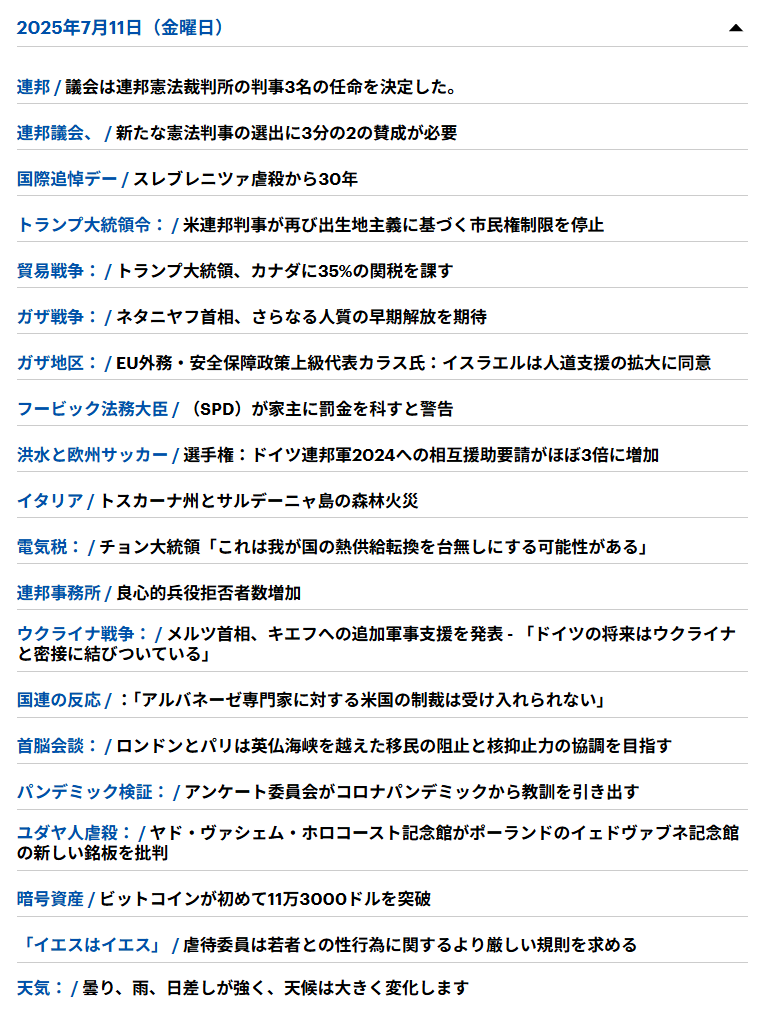This screenshot has width=763, height=1009.
Task: Open the 貿易戦争 Canada 35% tariff story
Action: point(235,271)
